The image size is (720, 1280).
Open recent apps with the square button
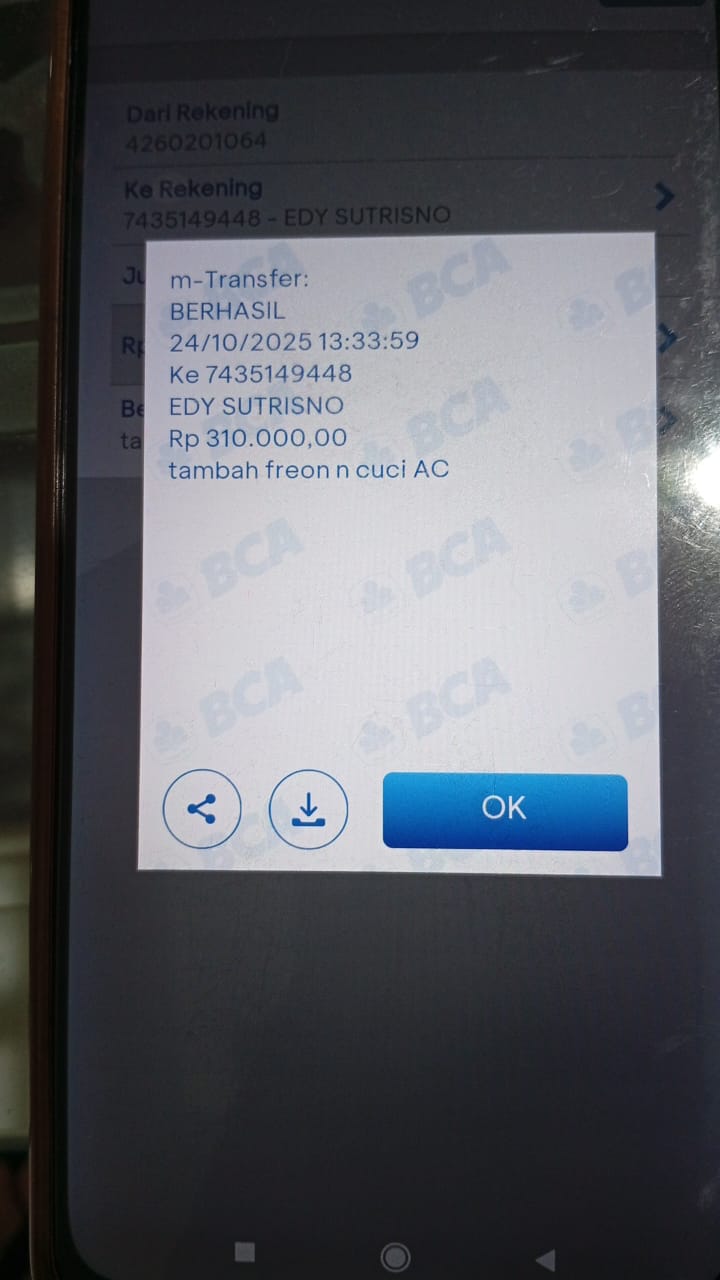pos(244,1252)
